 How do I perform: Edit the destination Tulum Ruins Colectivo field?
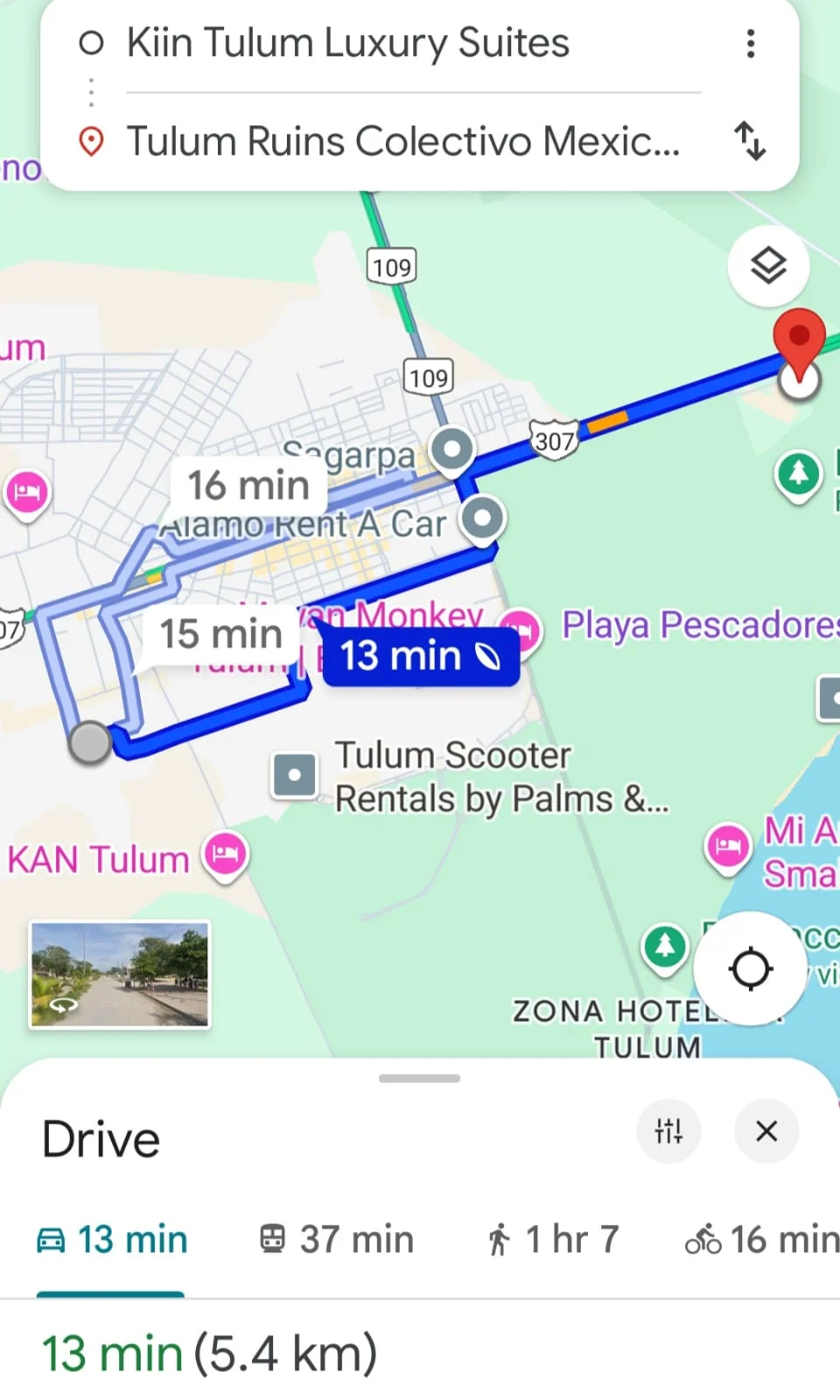coord(402,141)
